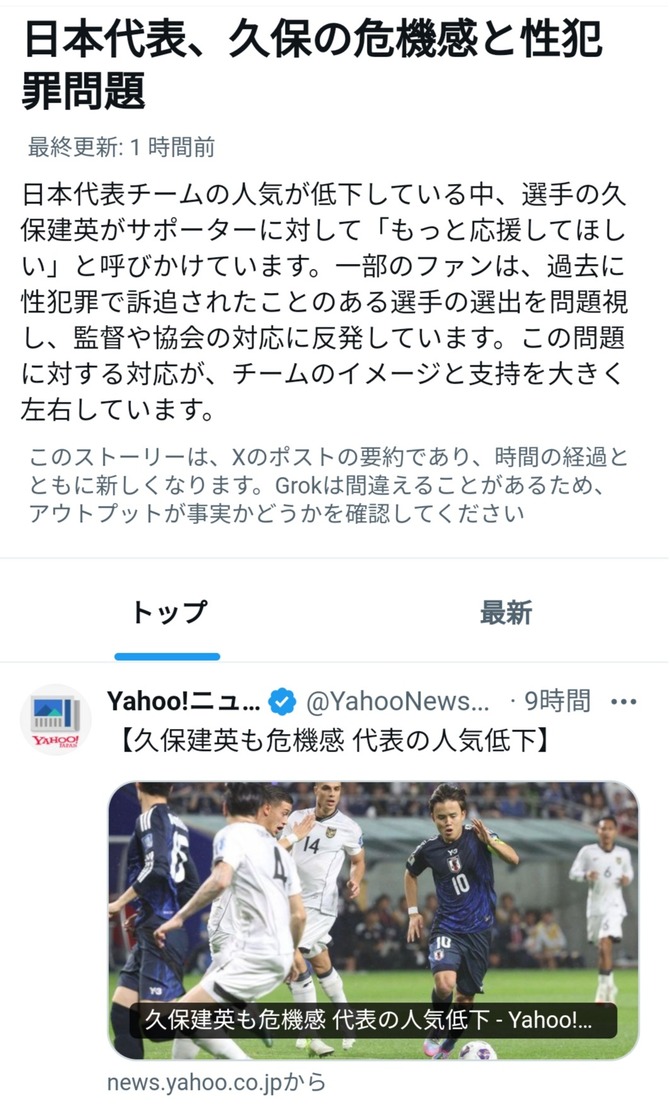Viewport: 670px width, 1114px height.
Task: Open Yahoo!ニュース account name
Action: pos(184,702)
